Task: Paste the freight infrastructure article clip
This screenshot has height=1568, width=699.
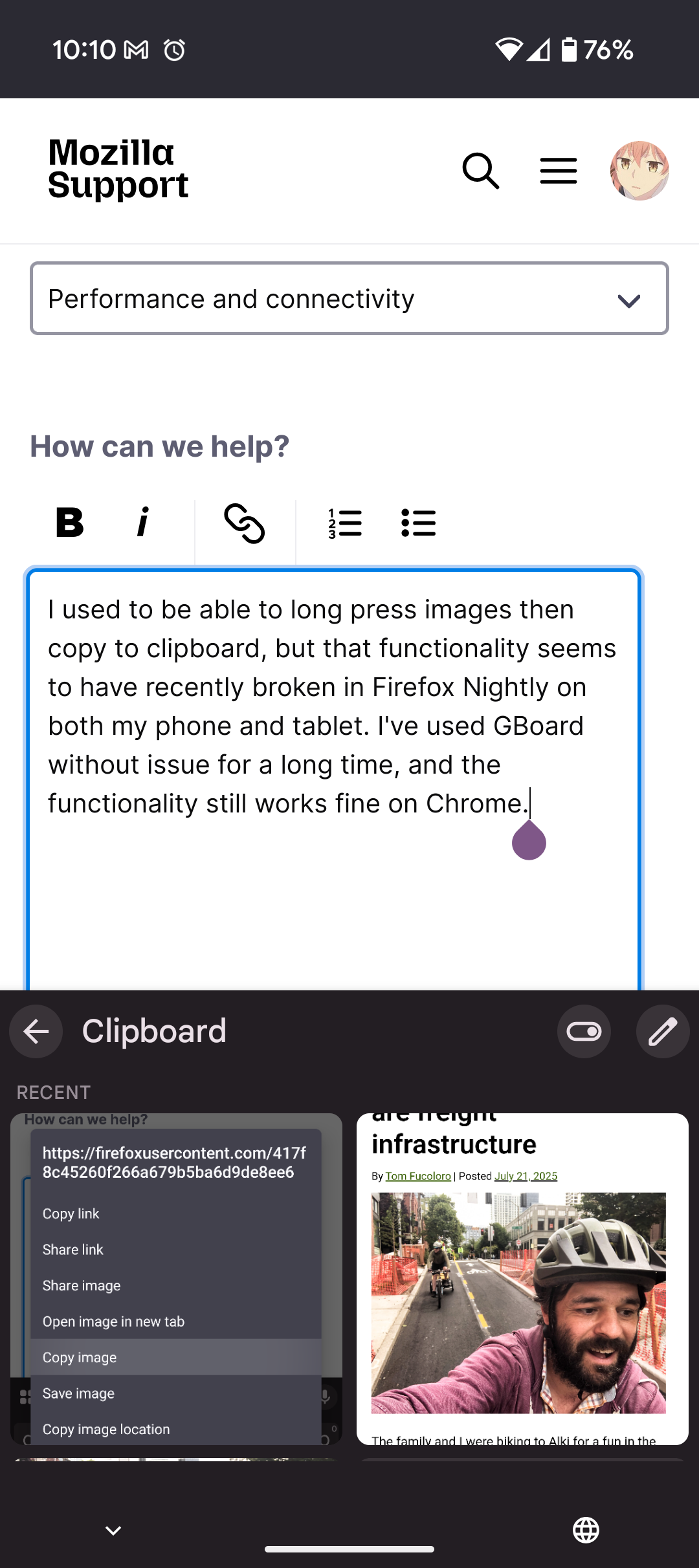Action: [522, 1278]
